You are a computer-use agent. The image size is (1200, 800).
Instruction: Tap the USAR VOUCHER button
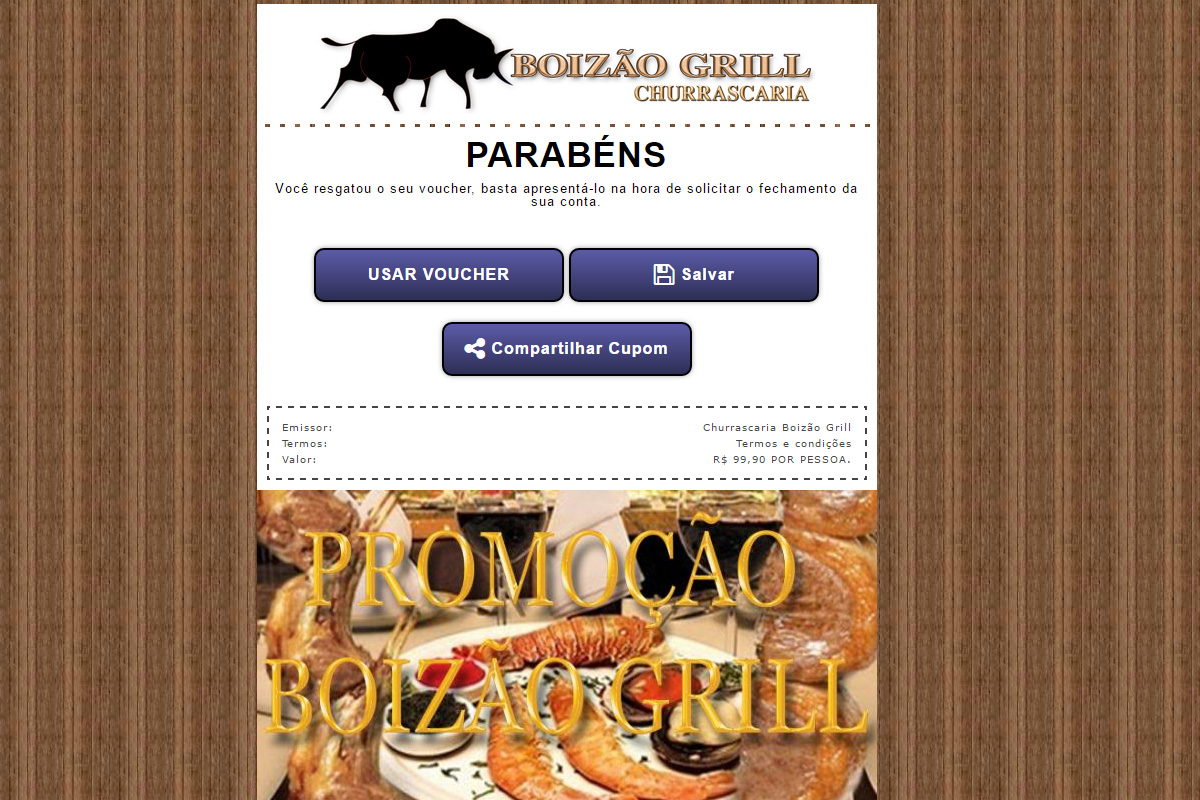click(438, 275)
